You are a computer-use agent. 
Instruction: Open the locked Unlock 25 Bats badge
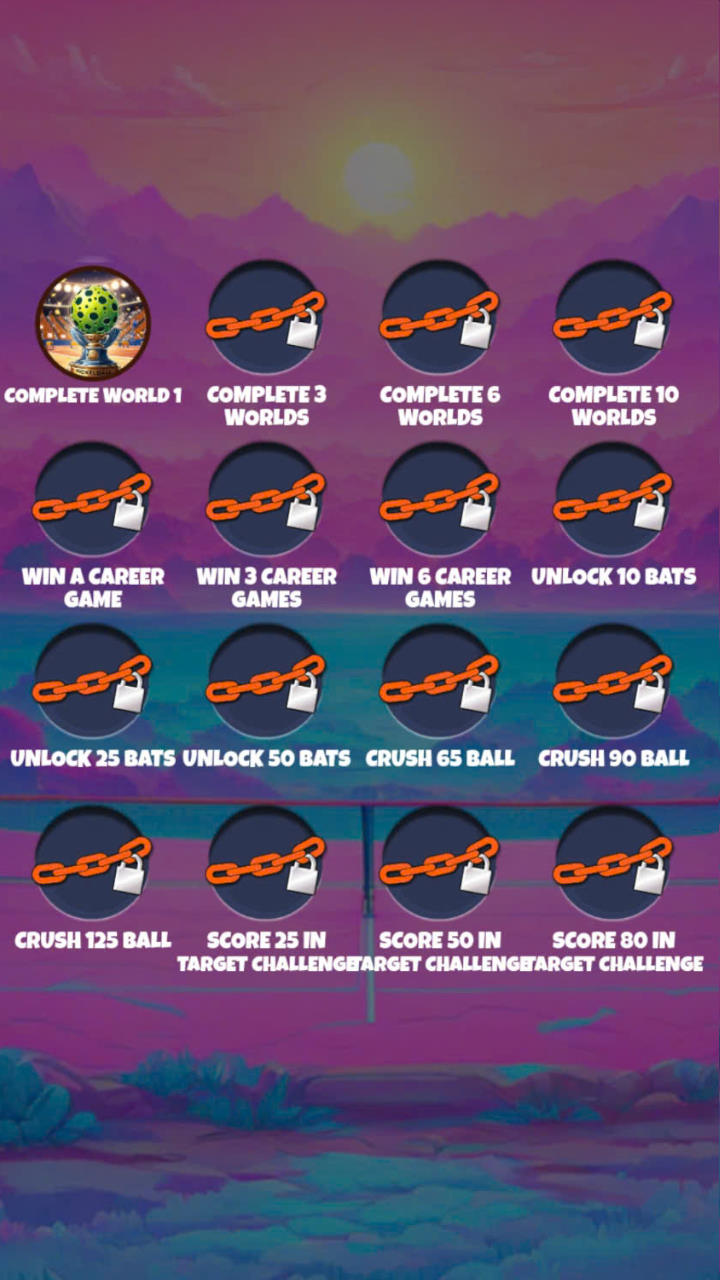[93, 682]
